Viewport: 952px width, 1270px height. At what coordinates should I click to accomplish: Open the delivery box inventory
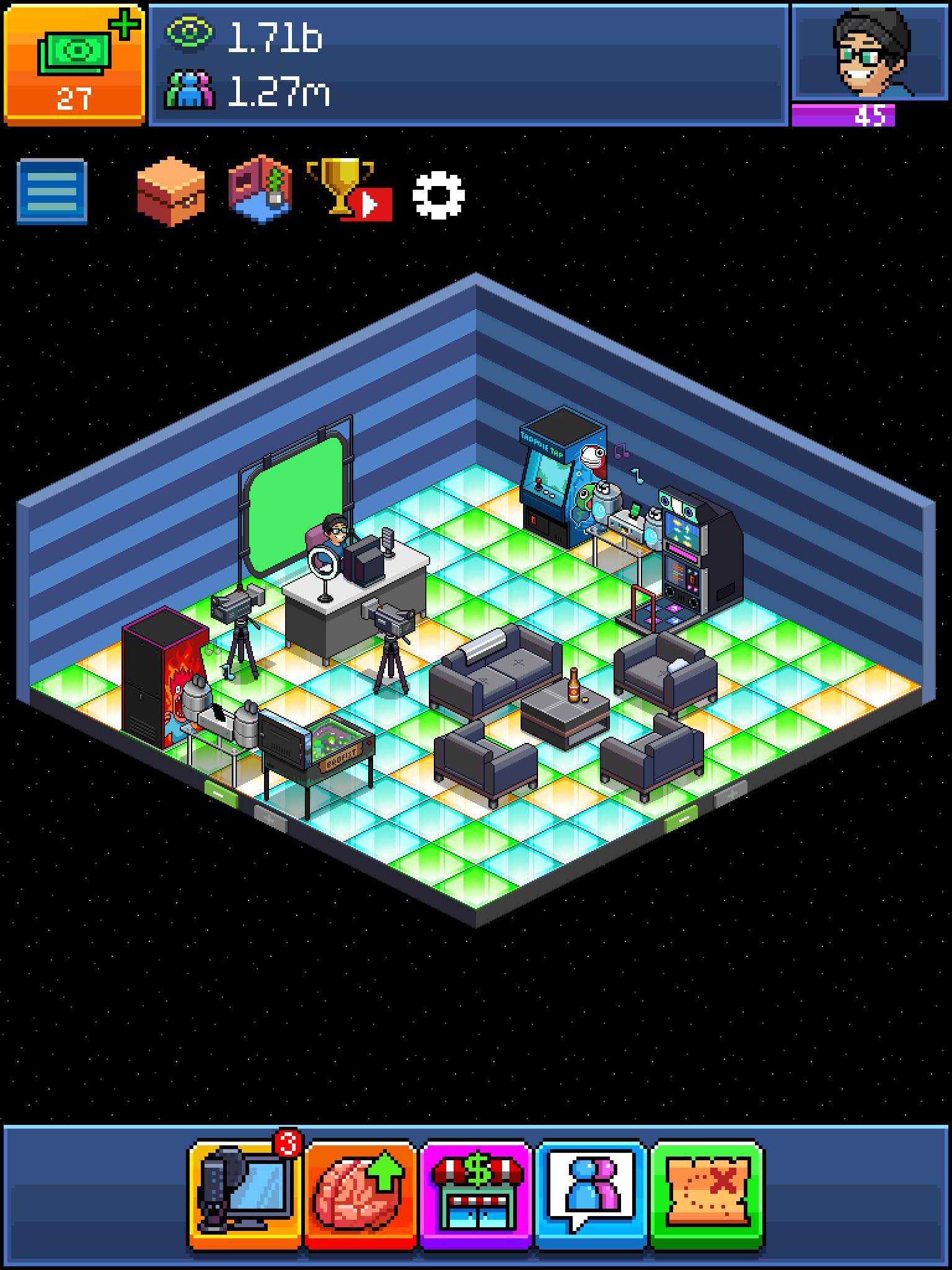pos(170,192)
